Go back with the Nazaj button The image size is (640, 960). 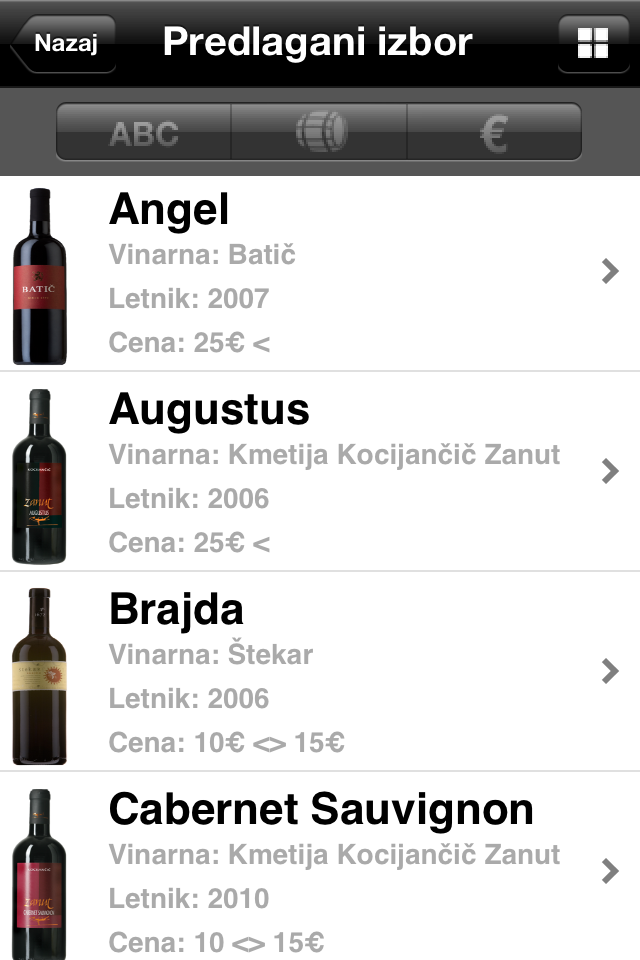click(x=64, y=44)
